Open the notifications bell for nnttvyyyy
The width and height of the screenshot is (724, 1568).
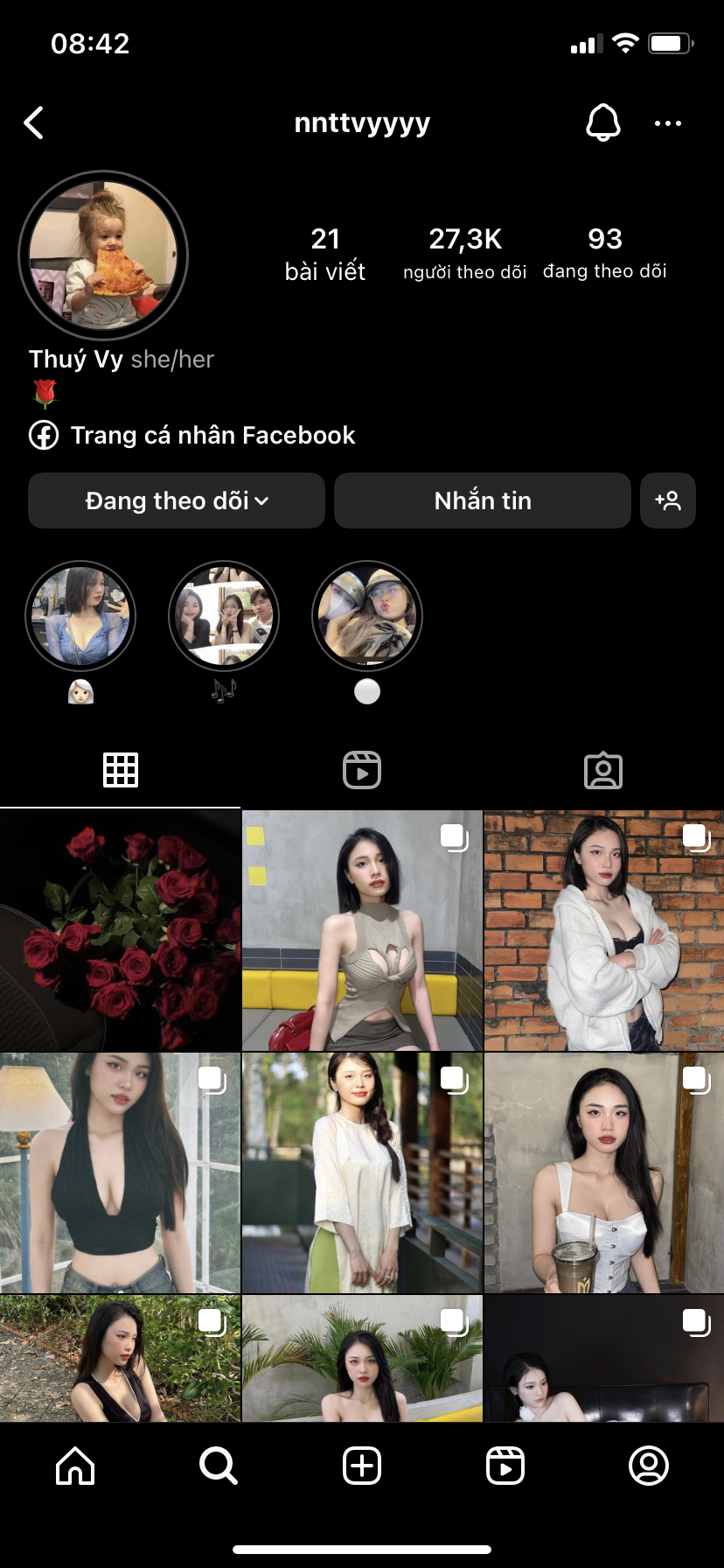coord(602,122)
